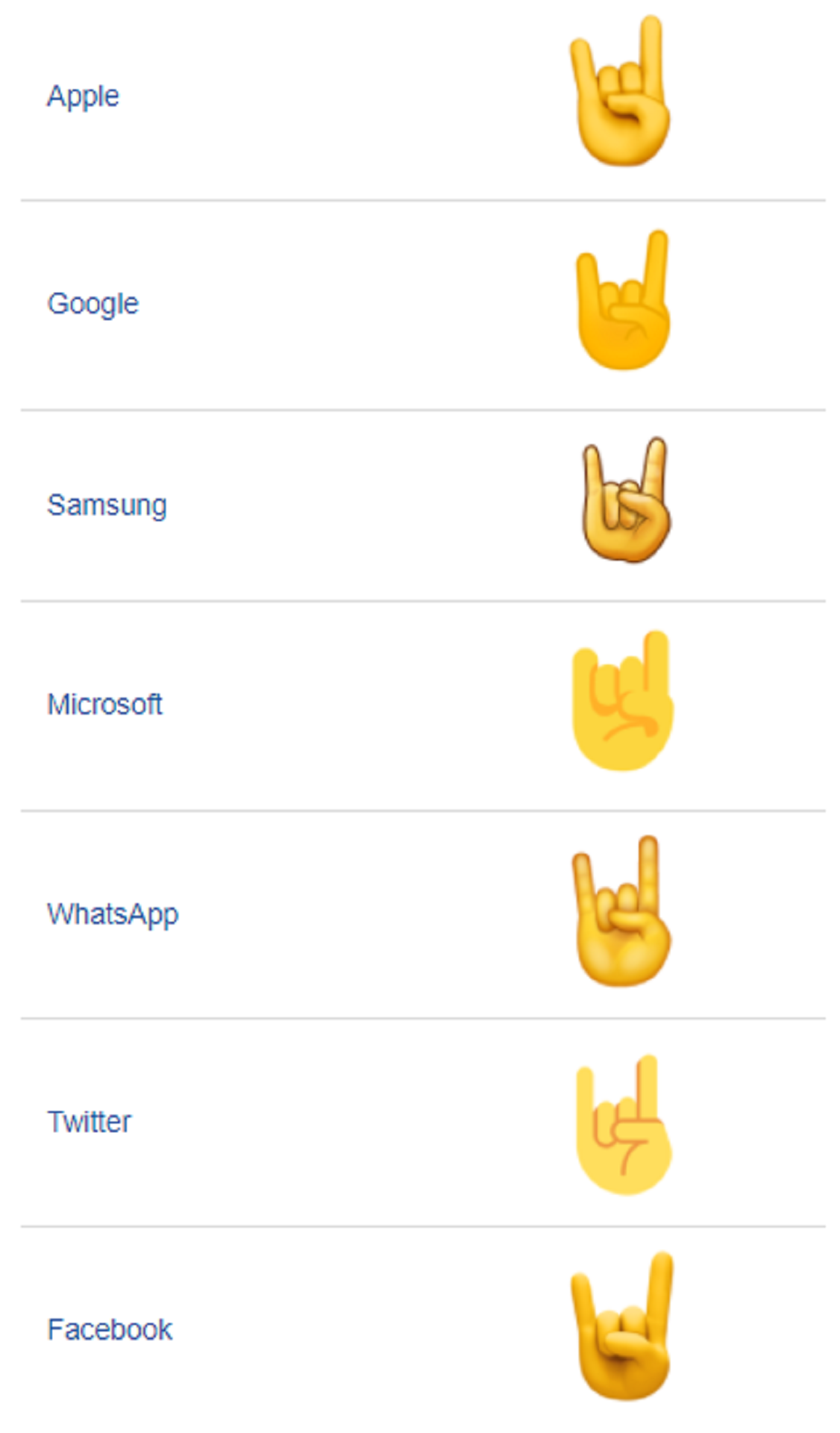The image size is (840, 1433).
Task: Open the Apple link
Action: 83,97
